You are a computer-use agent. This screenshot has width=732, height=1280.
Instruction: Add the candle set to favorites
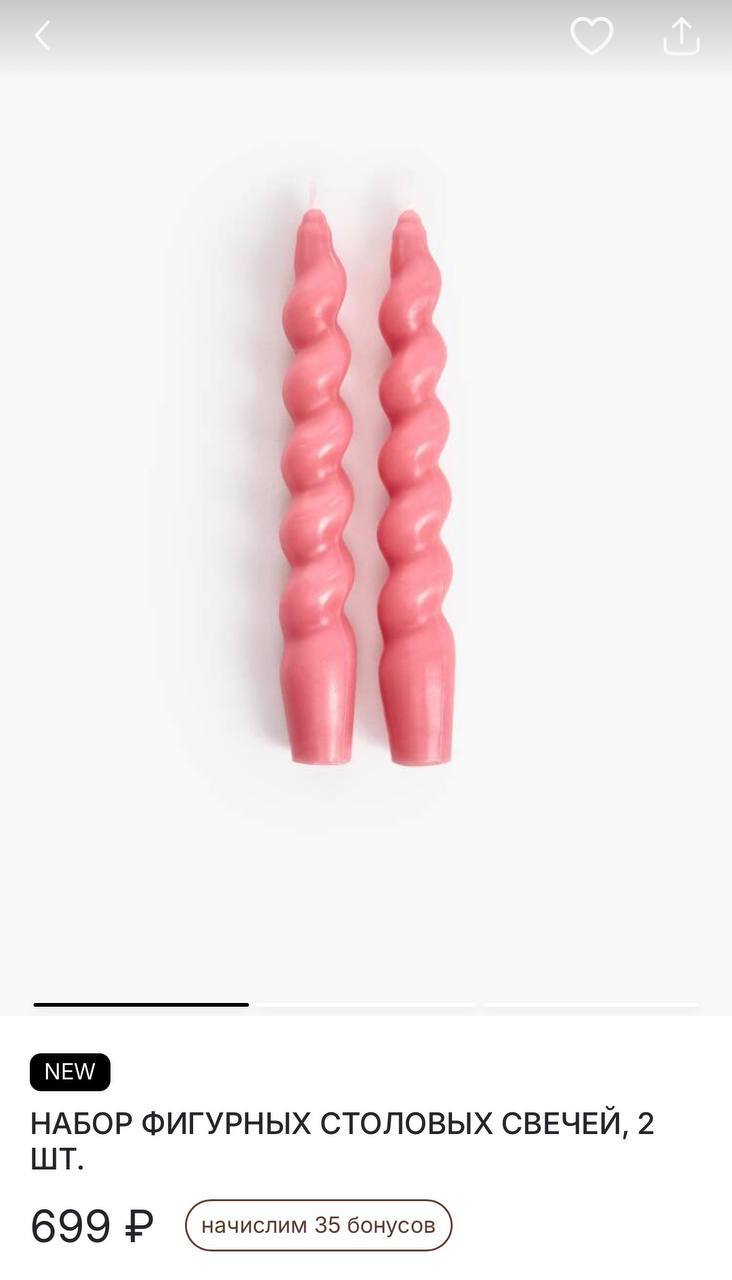[591, 37]
